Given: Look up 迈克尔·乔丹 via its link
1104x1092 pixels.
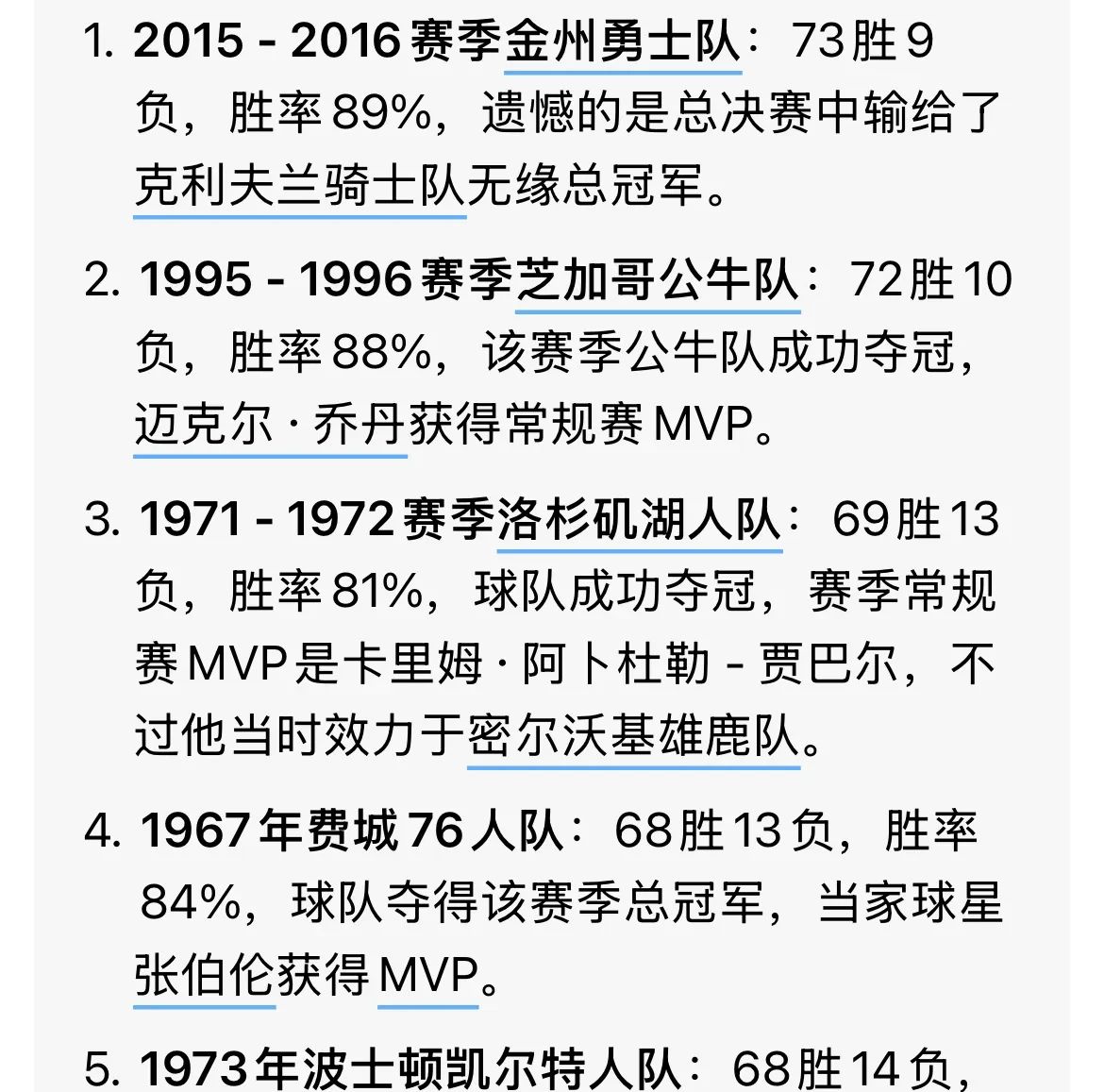Looking at the screenshot, I should pos(270,424).
